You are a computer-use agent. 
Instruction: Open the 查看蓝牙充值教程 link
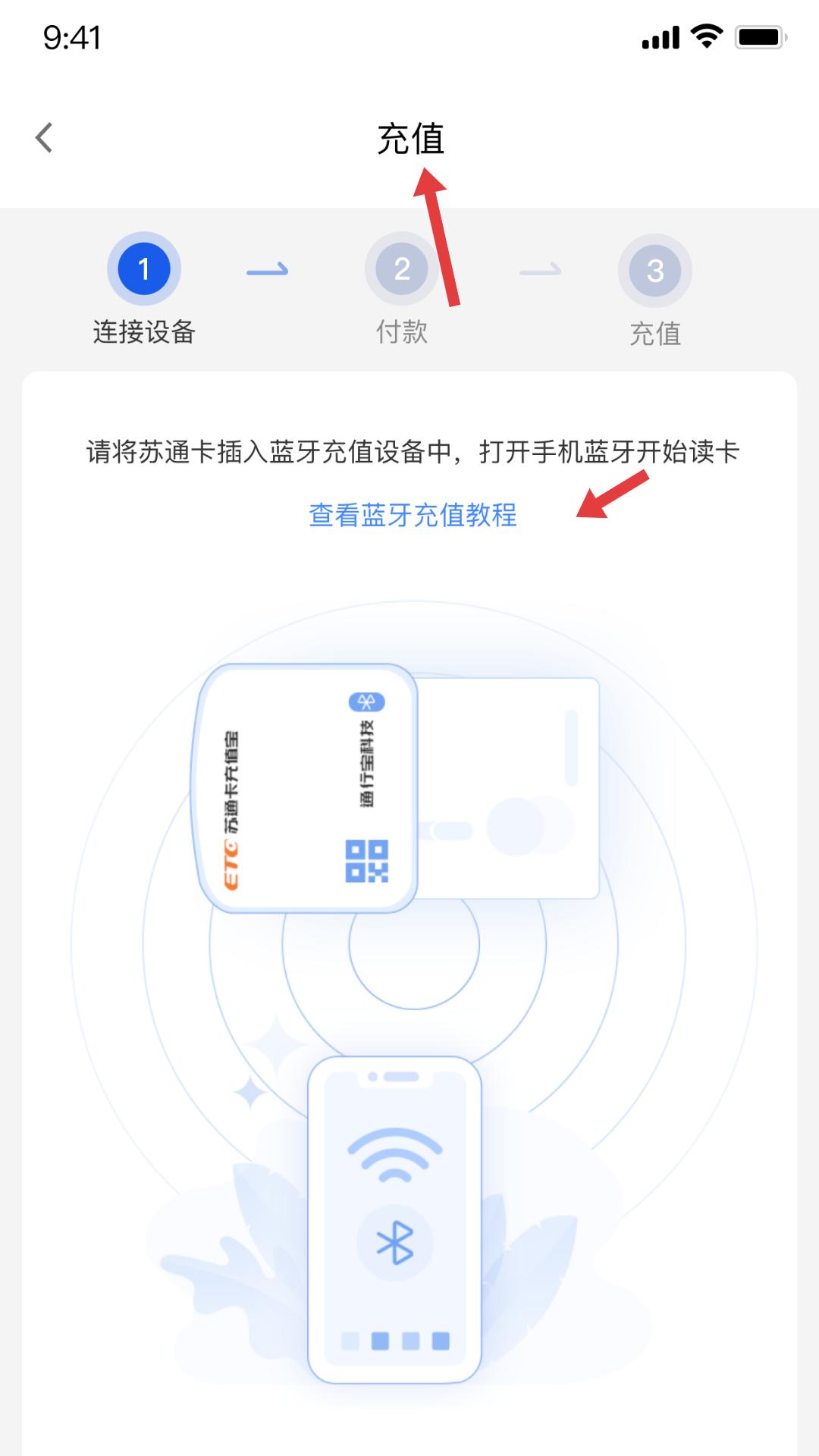pyautogui.click(x=413, y=516)
